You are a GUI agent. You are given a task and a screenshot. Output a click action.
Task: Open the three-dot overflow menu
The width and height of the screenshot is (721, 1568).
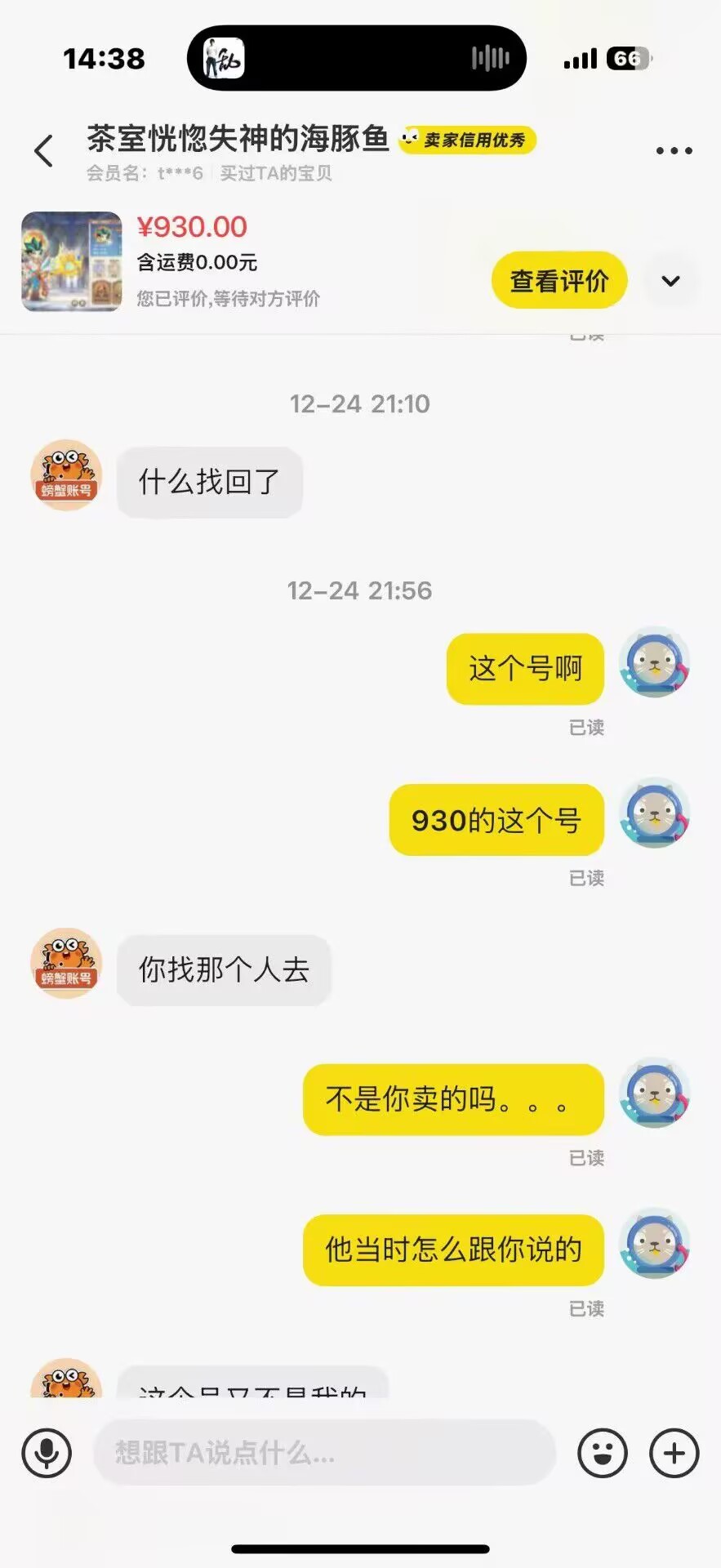674,151
